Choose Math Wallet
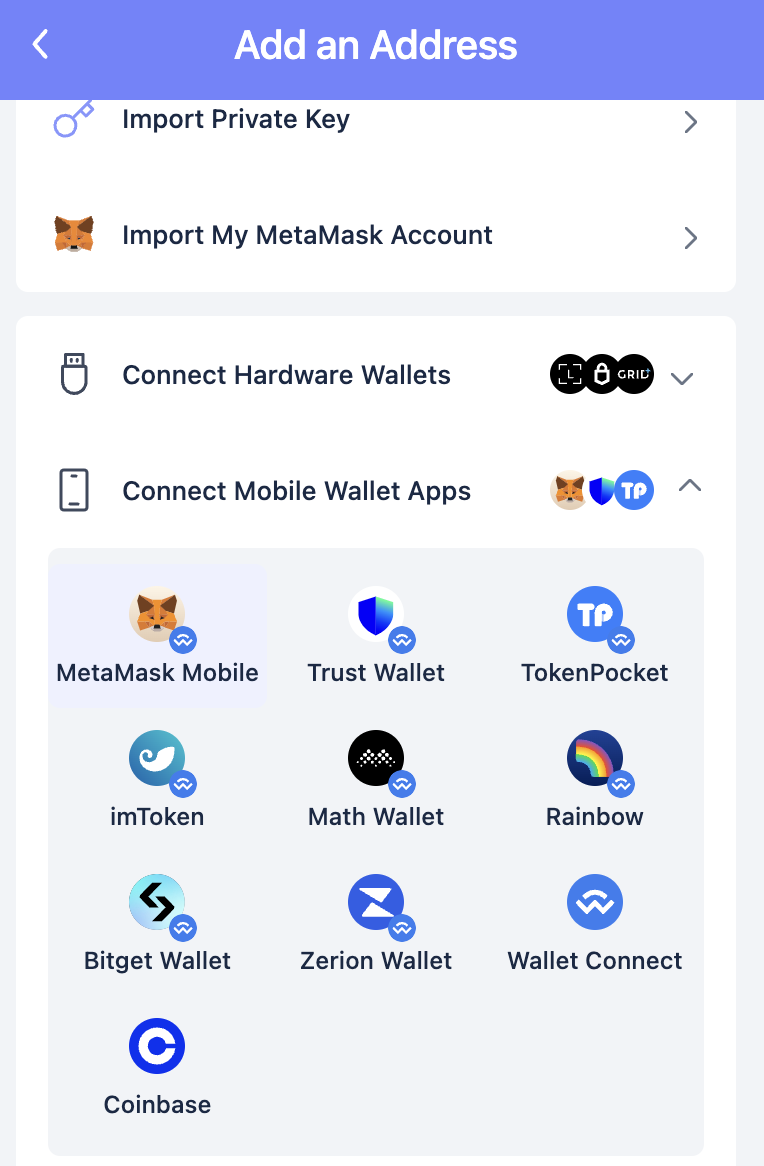This screenshot has width=764, height=1166. [x=376, y=780]
